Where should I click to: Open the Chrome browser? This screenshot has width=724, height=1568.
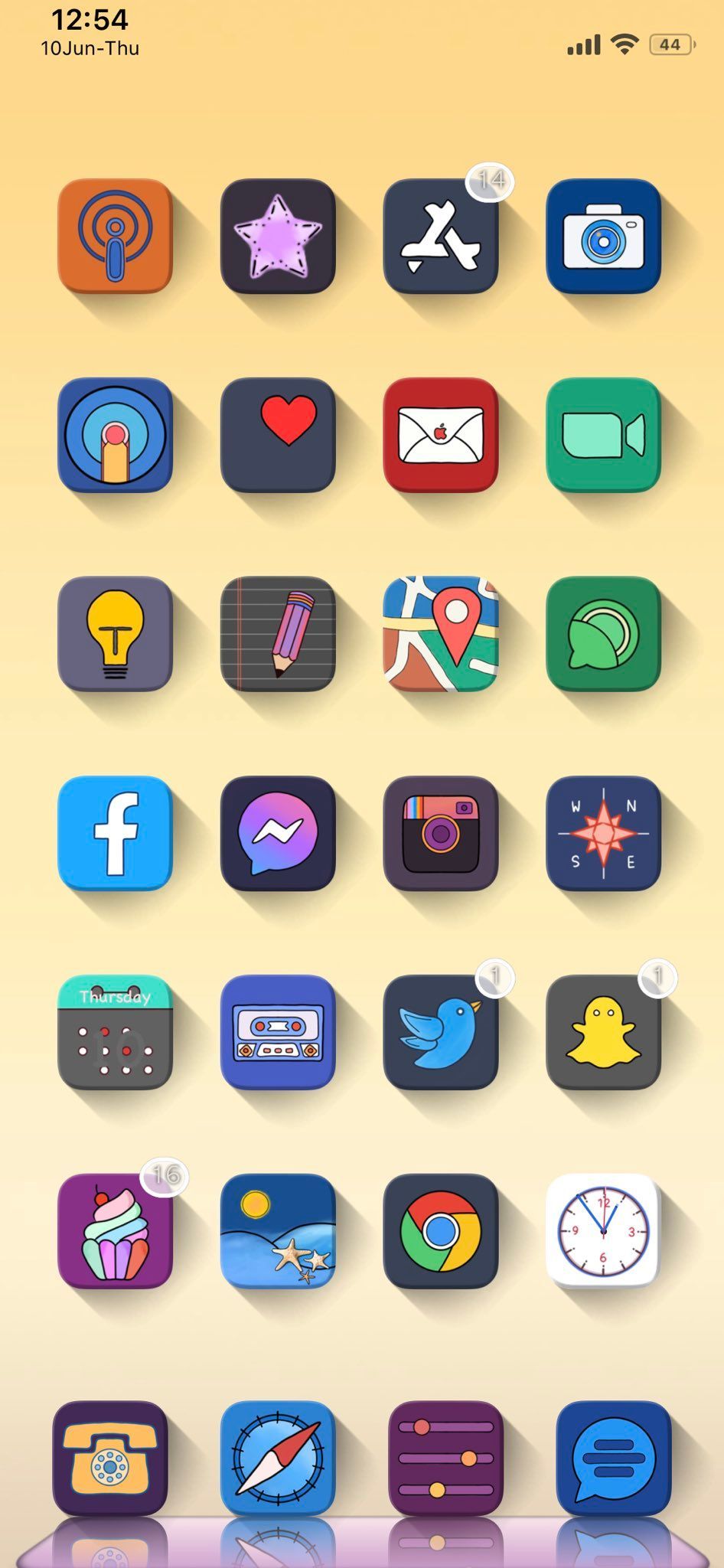(x=440, y=1231)
